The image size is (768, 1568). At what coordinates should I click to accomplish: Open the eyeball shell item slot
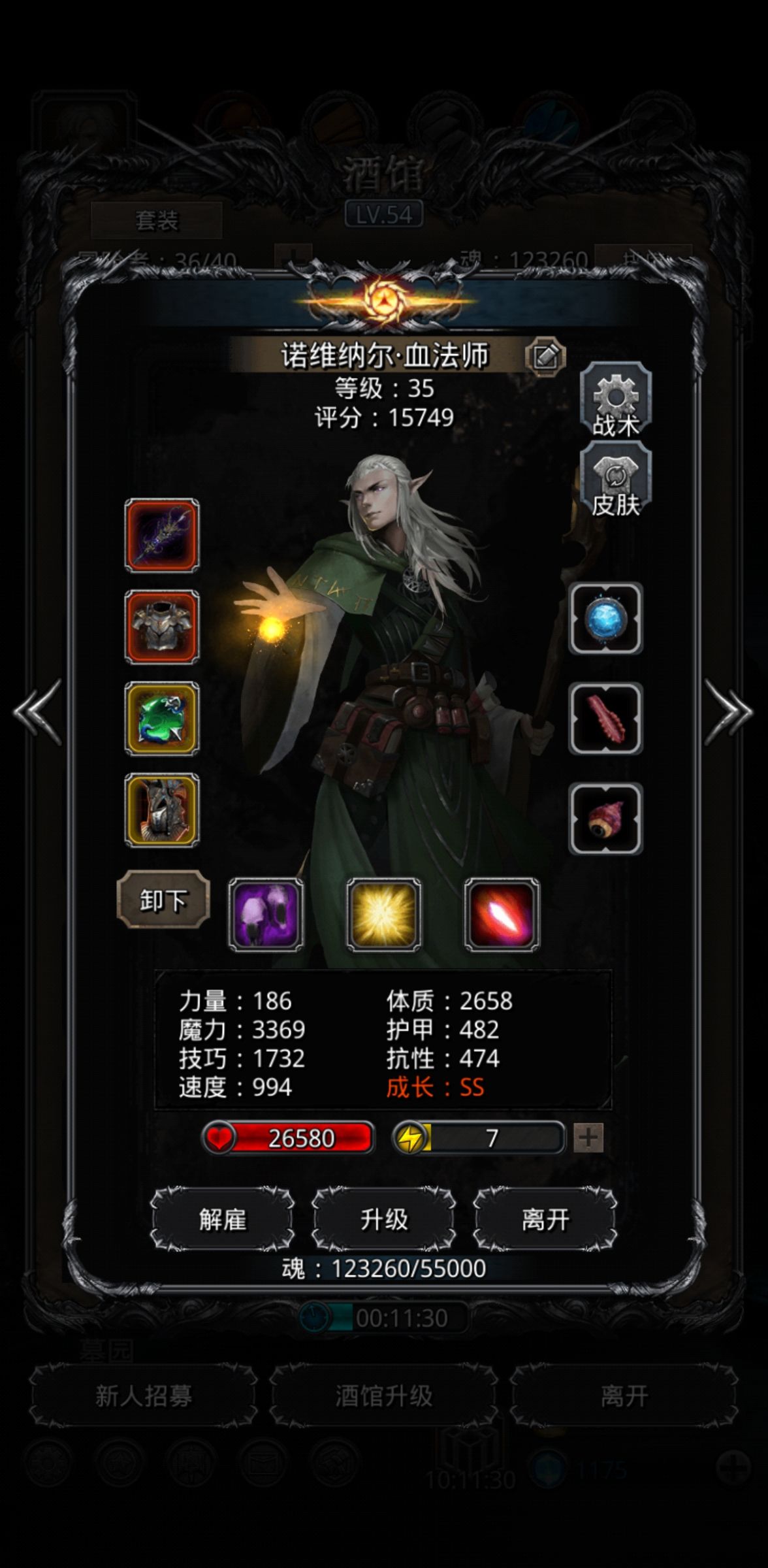point(605,819)
